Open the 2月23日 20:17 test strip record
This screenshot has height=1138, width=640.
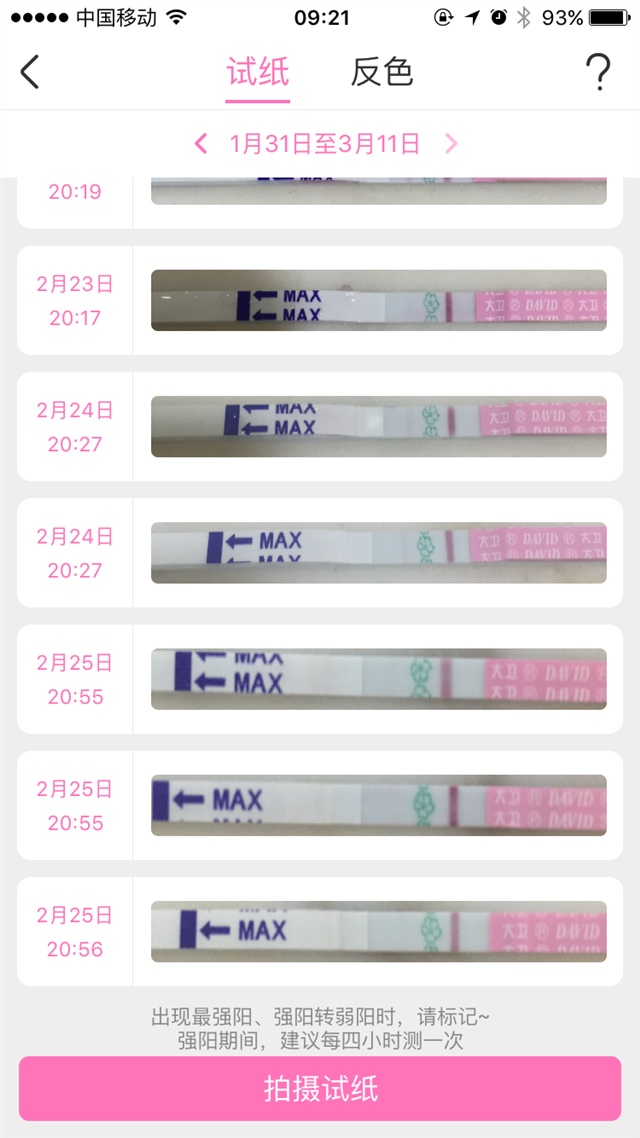(x=378, y=300)
